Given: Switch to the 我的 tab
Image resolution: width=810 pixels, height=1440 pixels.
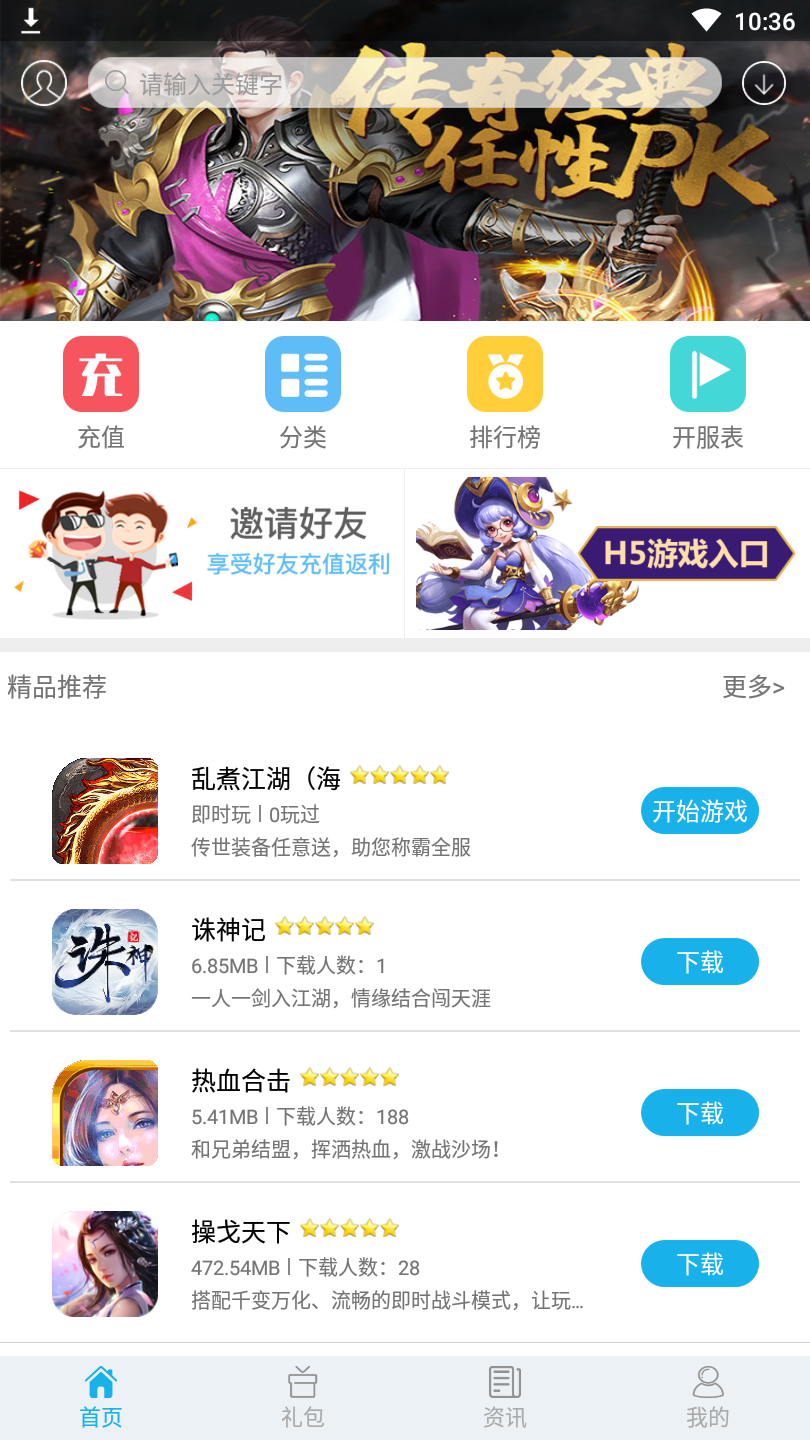Looking at the screenshot, I should [x=708, y=1397].
